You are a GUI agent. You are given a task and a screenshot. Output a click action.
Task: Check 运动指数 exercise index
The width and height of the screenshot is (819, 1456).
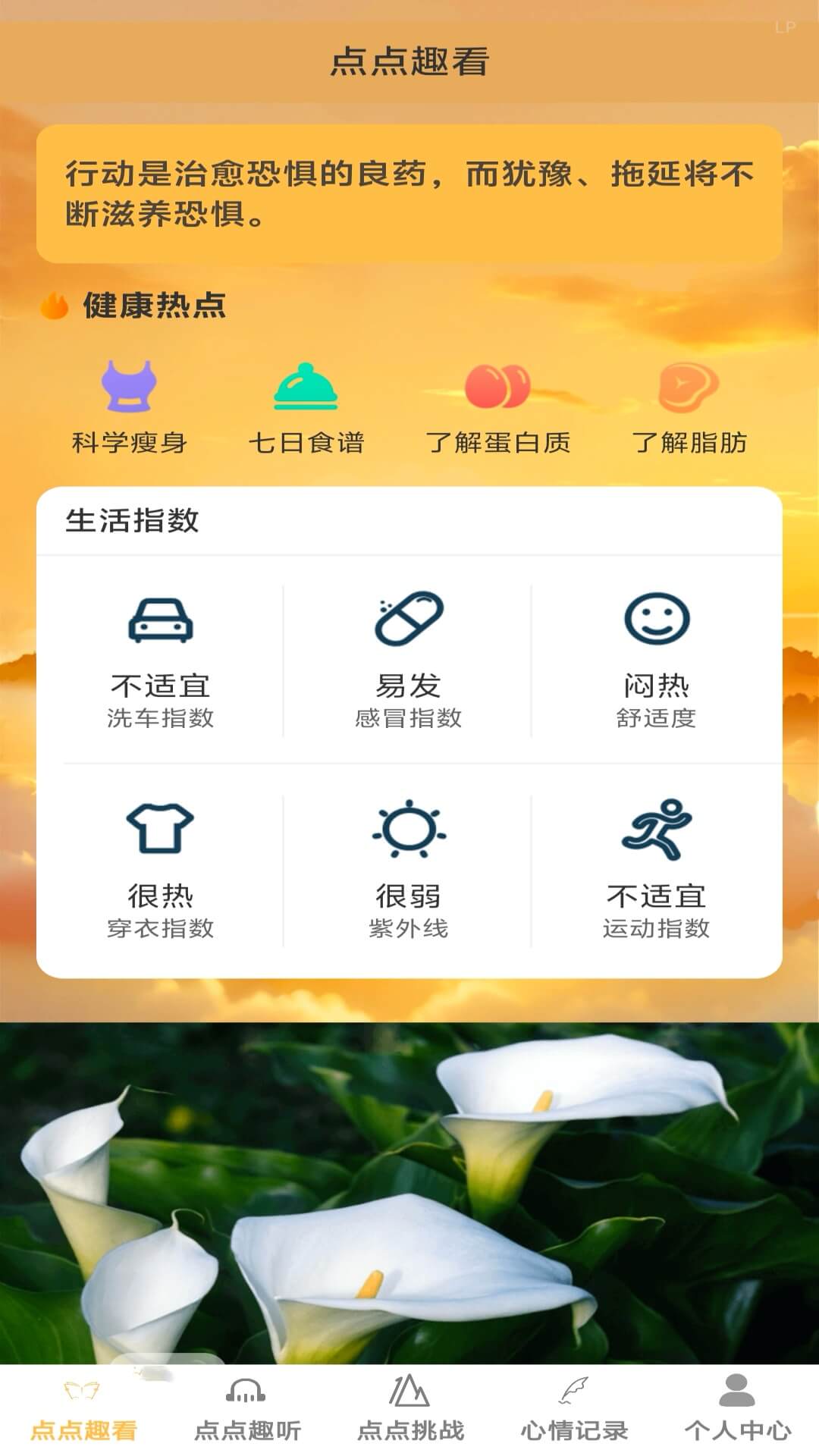656,871
